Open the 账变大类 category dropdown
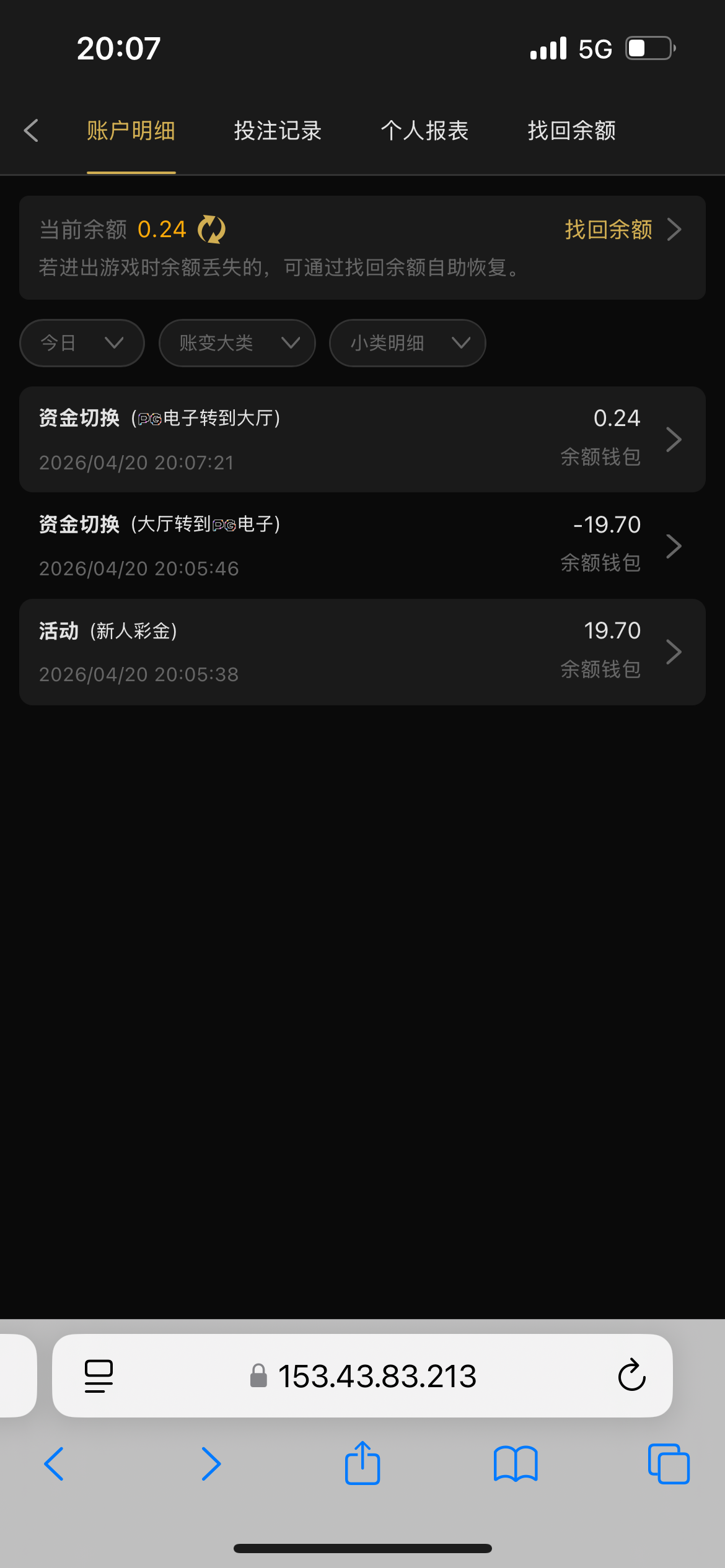The image size is (725, 1568). pos(237,342)
